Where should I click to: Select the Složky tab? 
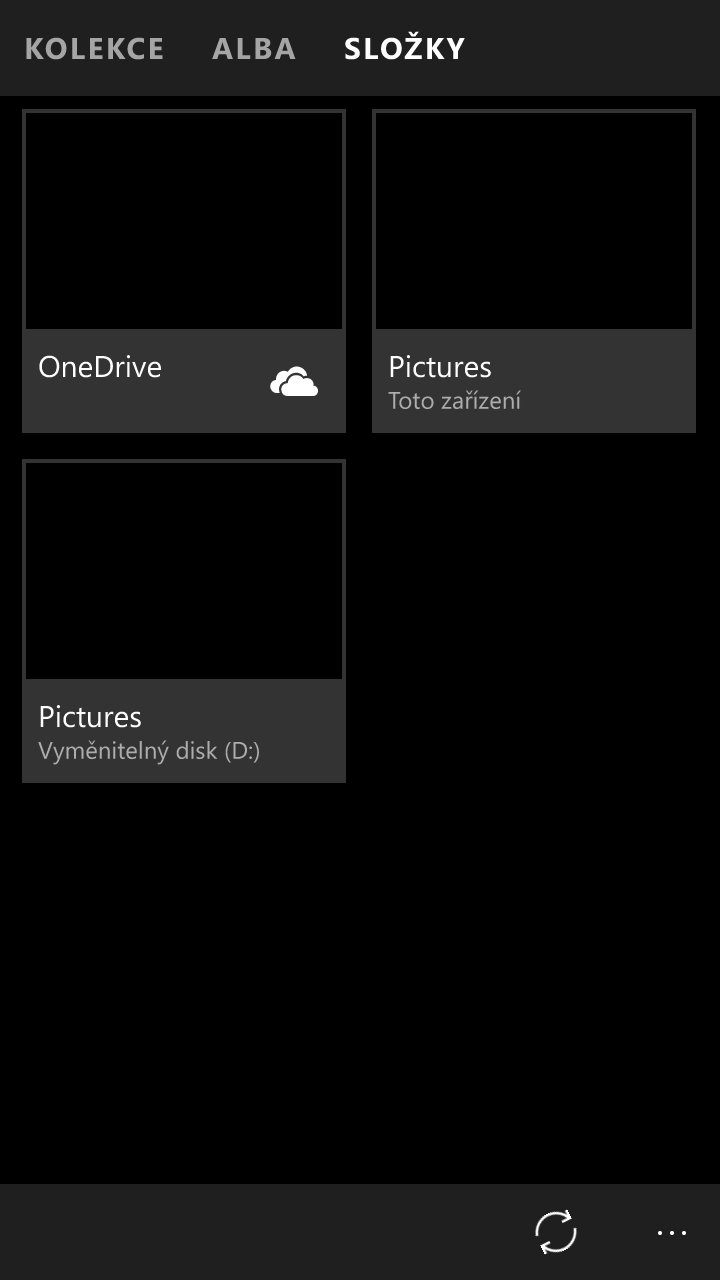click(404, 48)
